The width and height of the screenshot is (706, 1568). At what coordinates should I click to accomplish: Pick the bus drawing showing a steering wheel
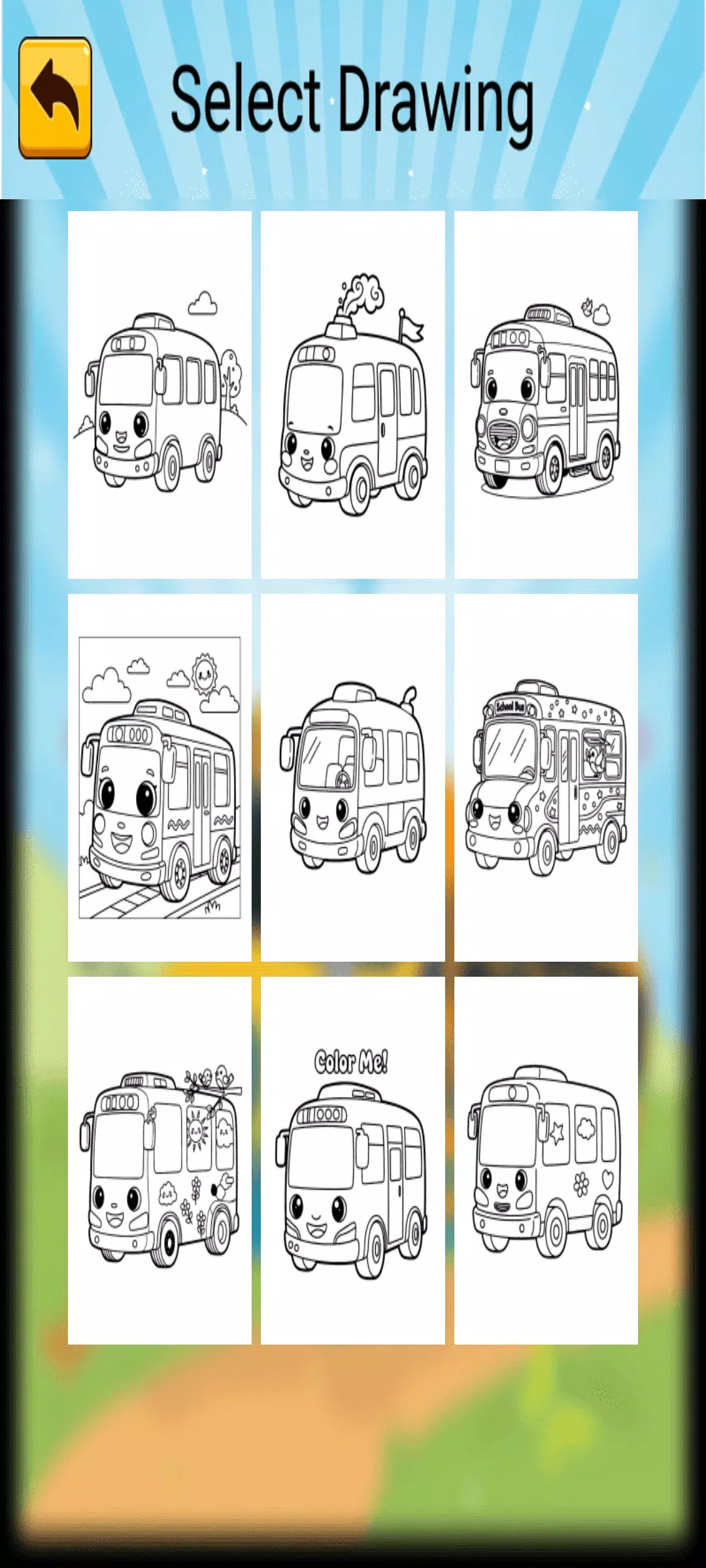click(352, 777)
